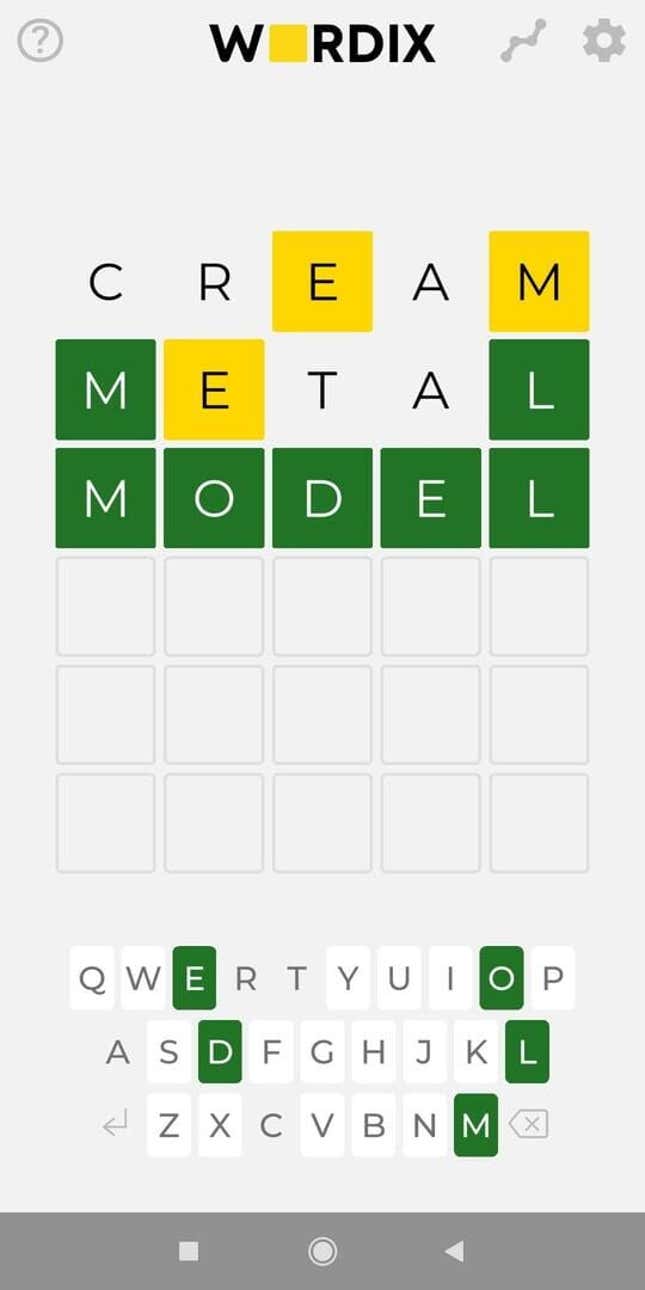Image resolution: width=645 pixels, height=1290 pixels.
Task: Choose the N key
Action: click(x=425, y=1125)
